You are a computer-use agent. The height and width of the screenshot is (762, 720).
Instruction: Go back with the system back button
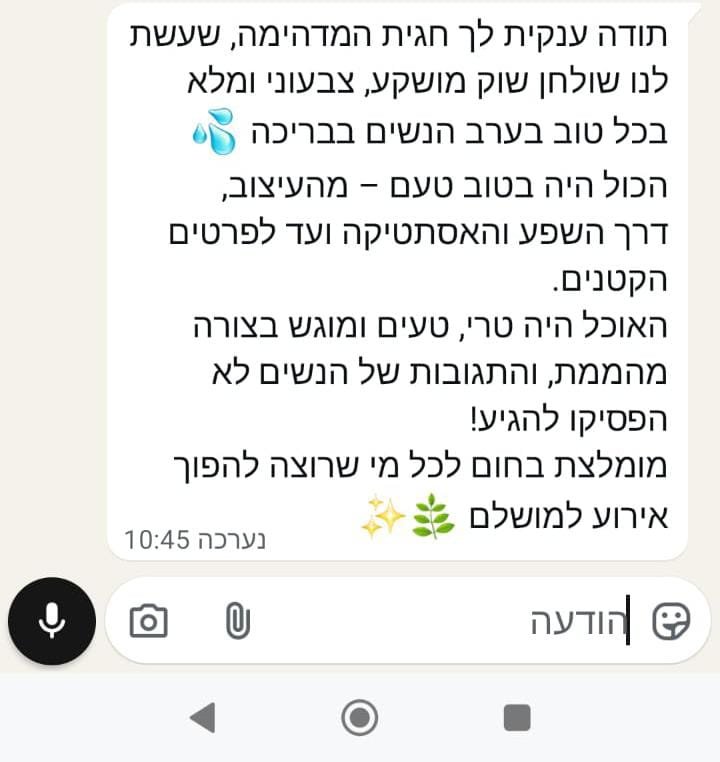(203, 717)
